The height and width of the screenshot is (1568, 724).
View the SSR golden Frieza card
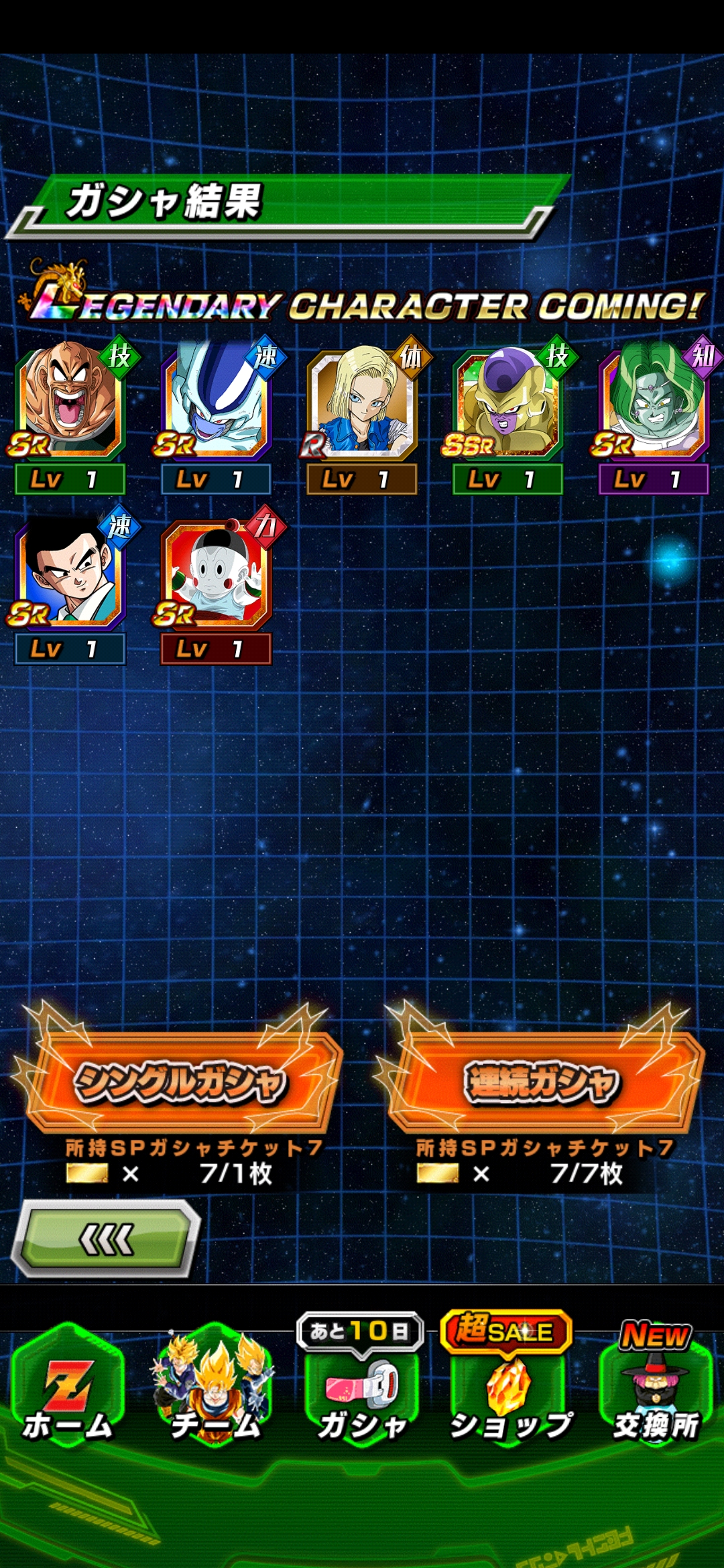click(x=508, y=415)
